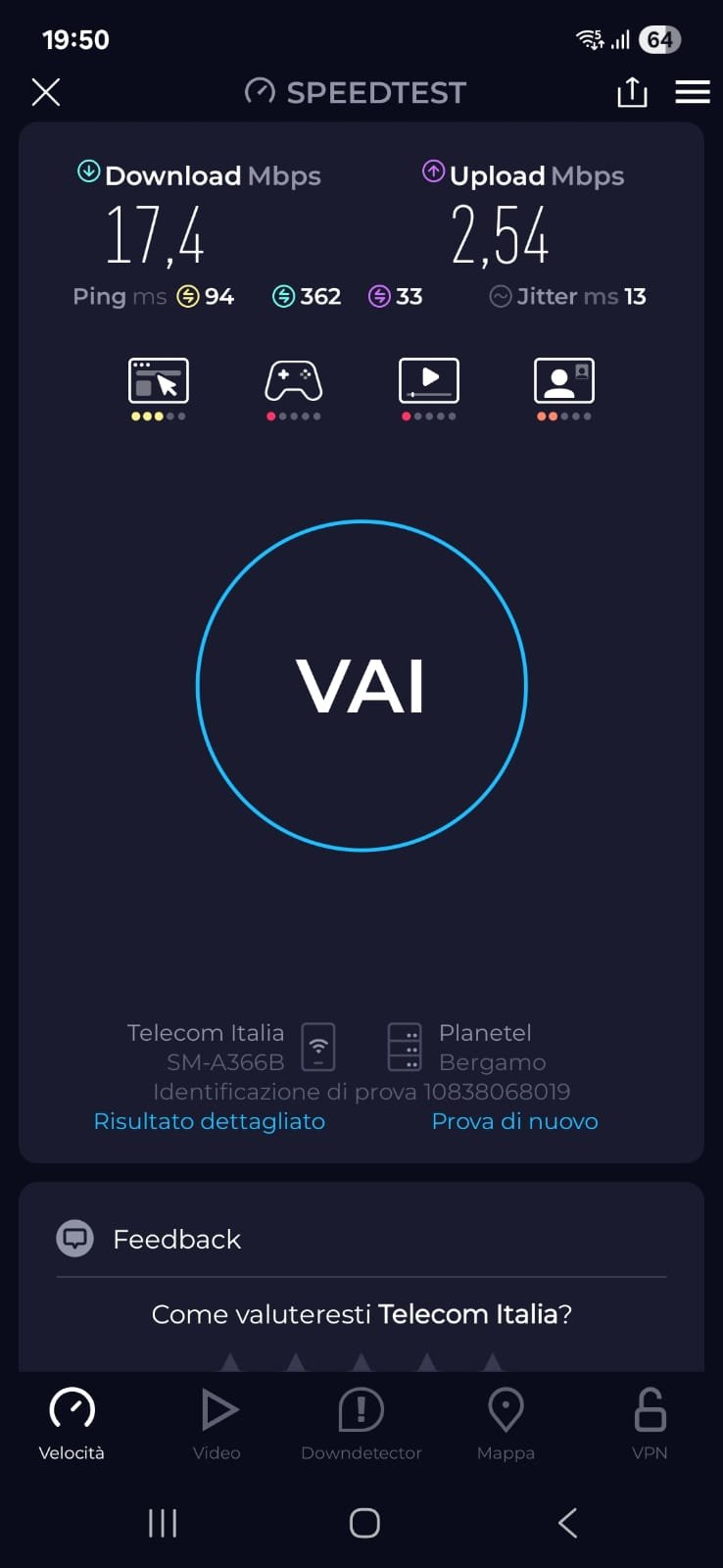Close the result with the X icon
The width and height of the screenshot is (723, 1568).
click(x=46, y=92)
